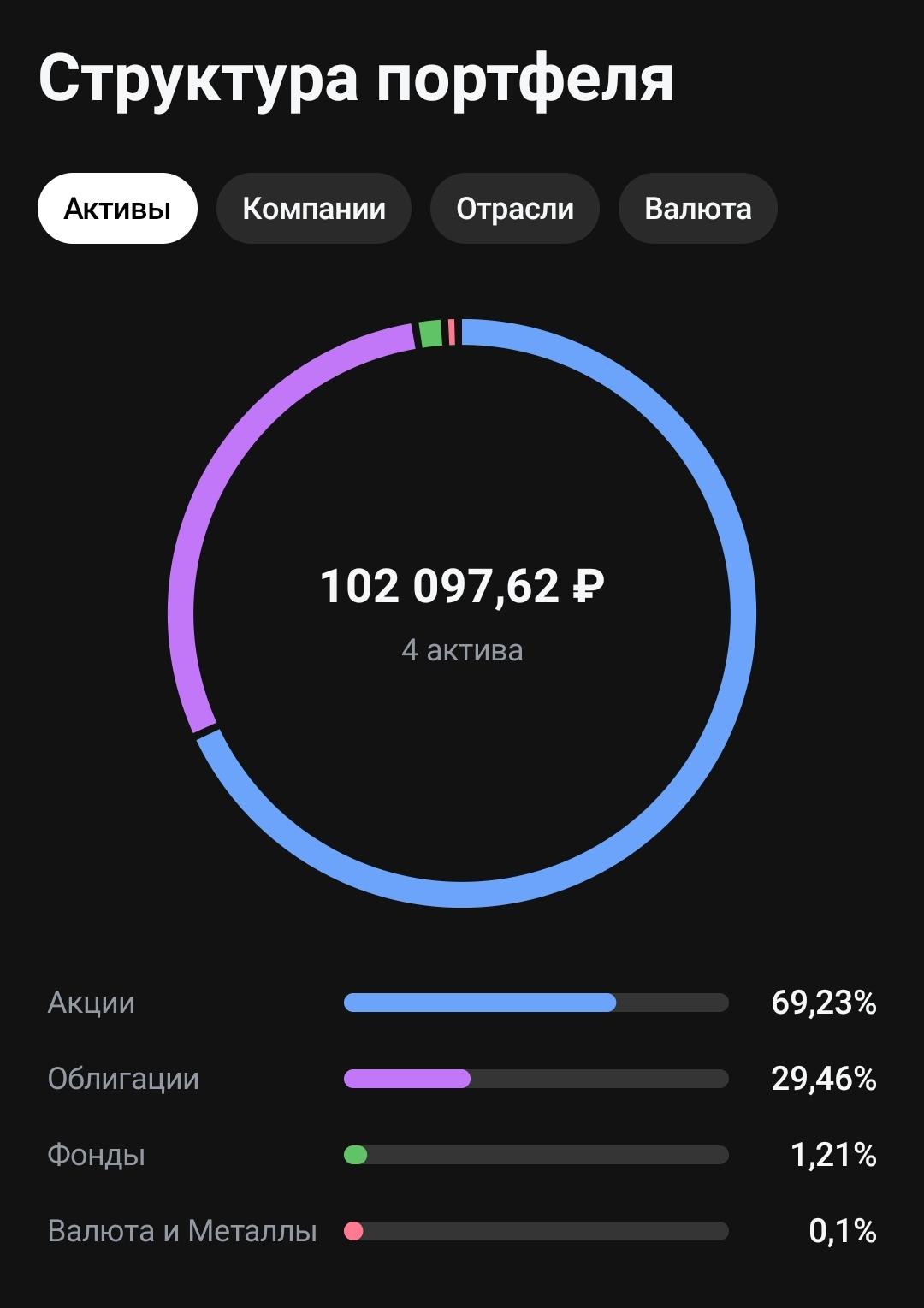
Task: Switch to the Валюта tab
Action: (697, 209)
